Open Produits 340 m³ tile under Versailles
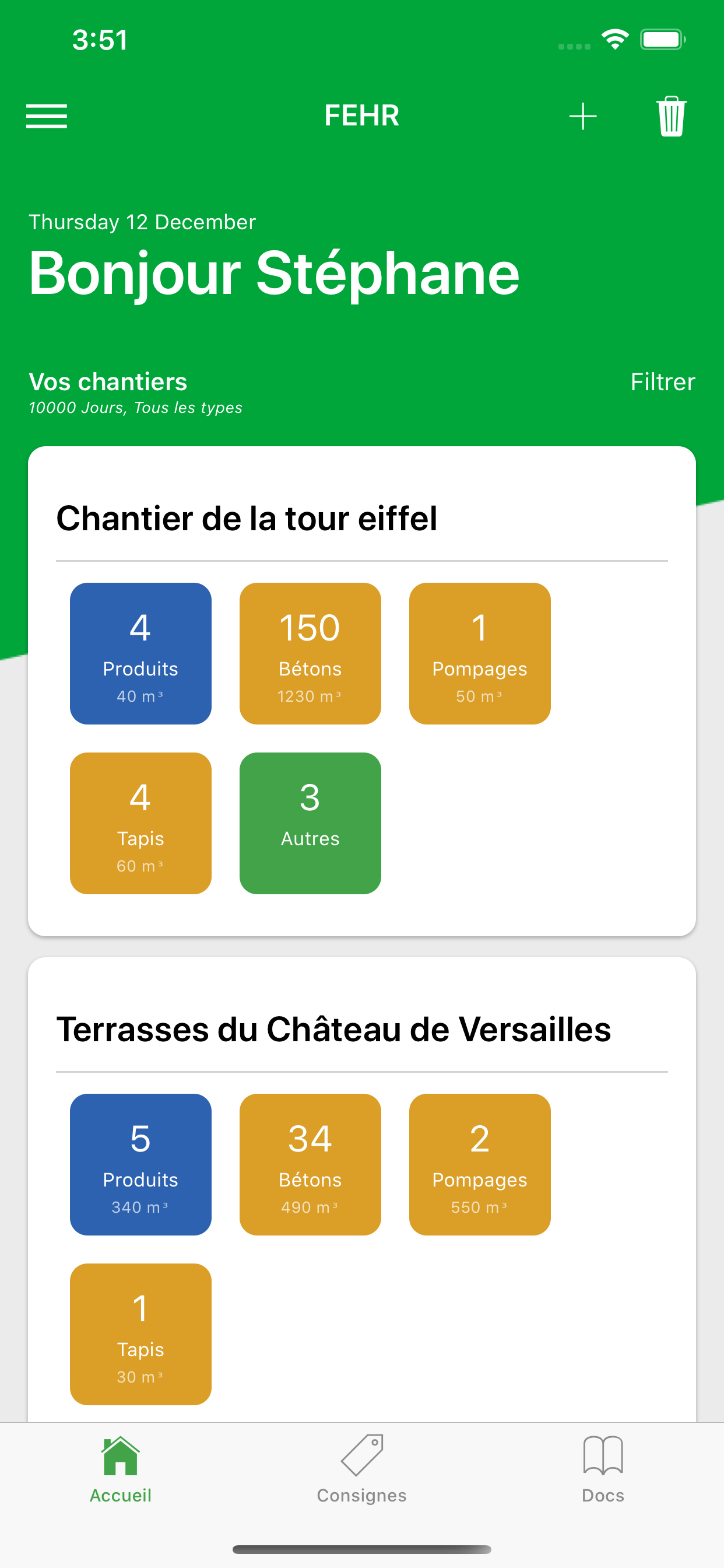This screenshot has height=1568, width=724. coord(140,1164)
